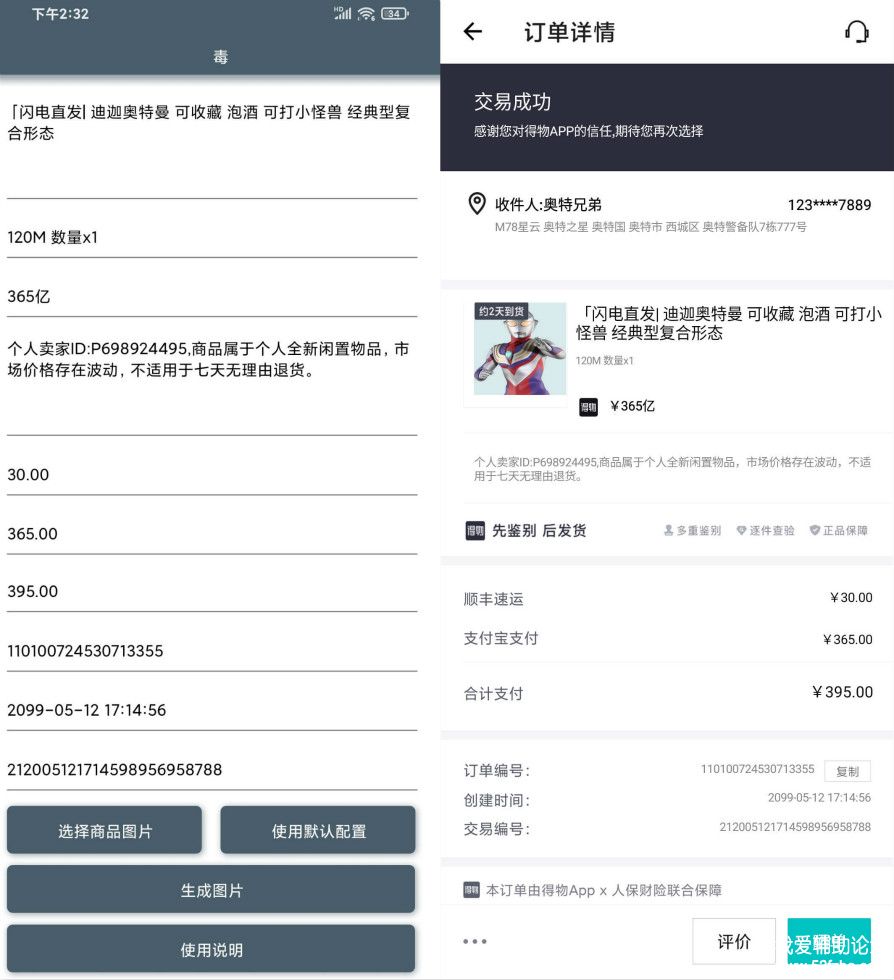This screenshot has height=980, width=894.
Task: Edit the product title field starting 闪电直发
Action: point(211,123)
